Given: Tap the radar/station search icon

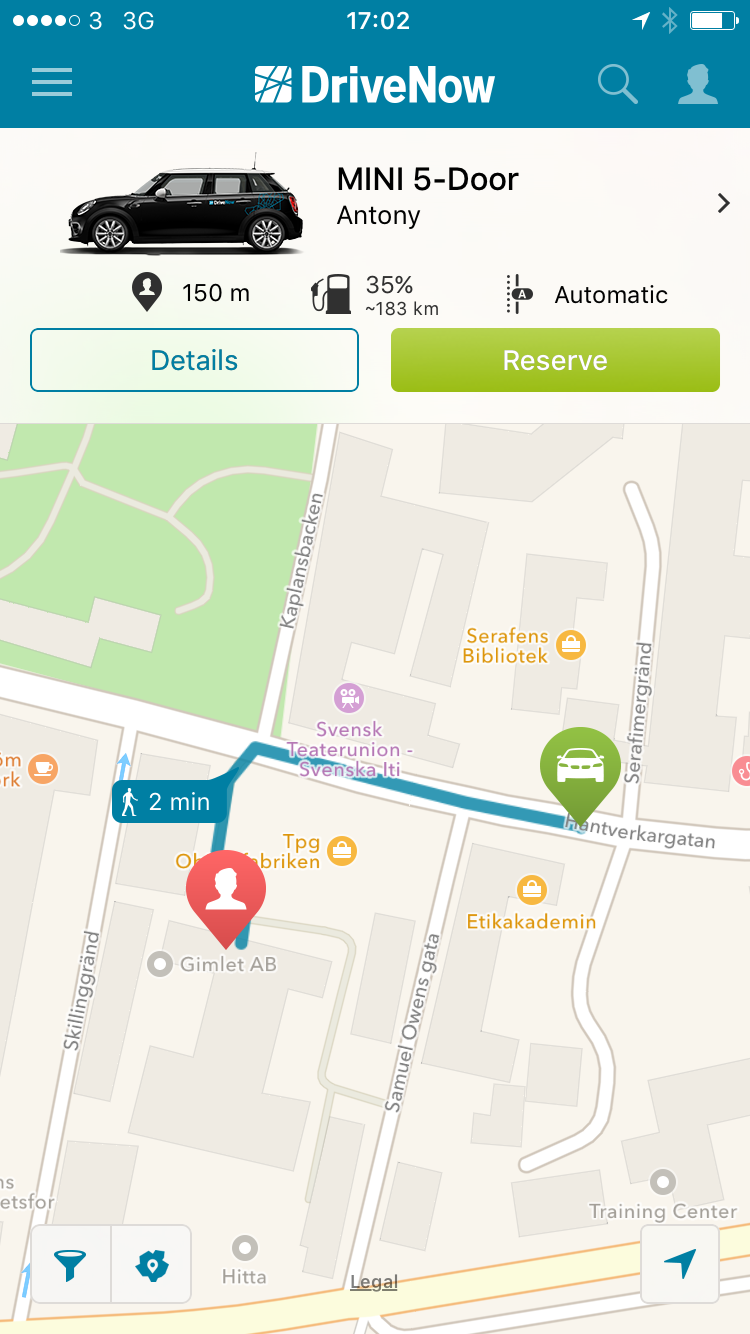Looking at the screenshot, I should click(x=151, y=1264).
